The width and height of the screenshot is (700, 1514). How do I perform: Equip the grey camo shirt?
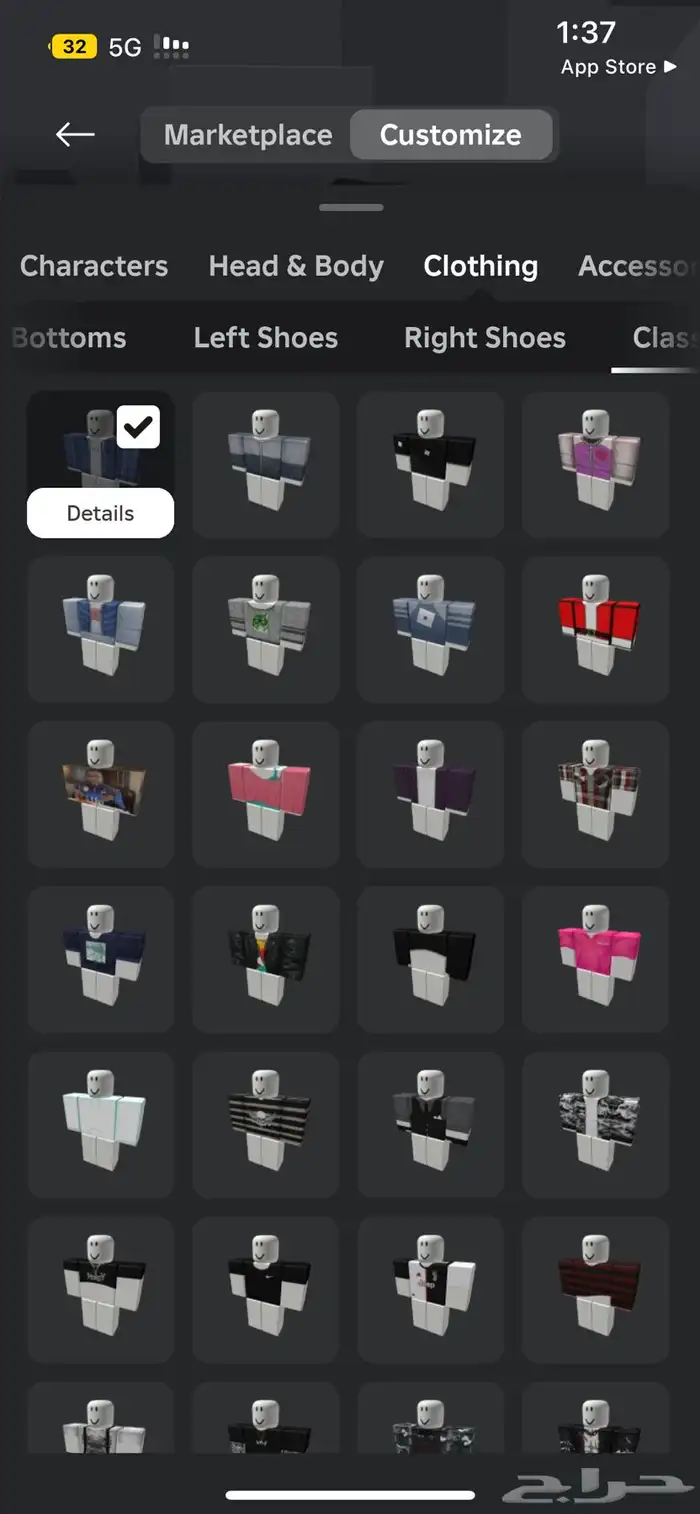click(x=596, y=1123)
